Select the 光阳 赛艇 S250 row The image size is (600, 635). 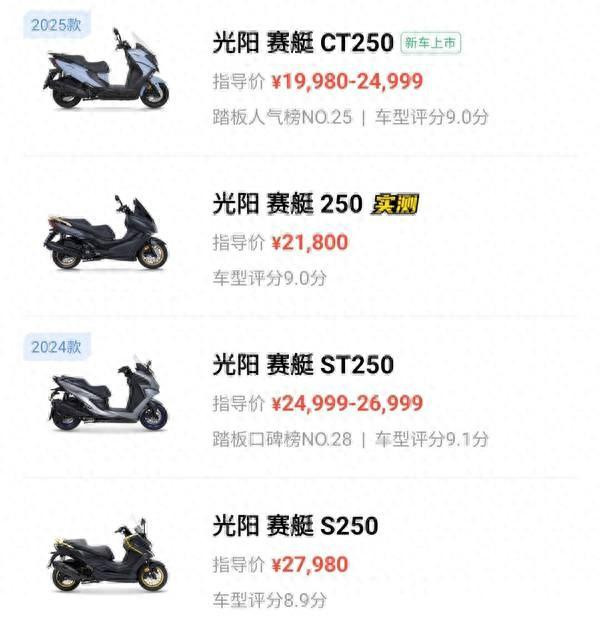(294, 525)
